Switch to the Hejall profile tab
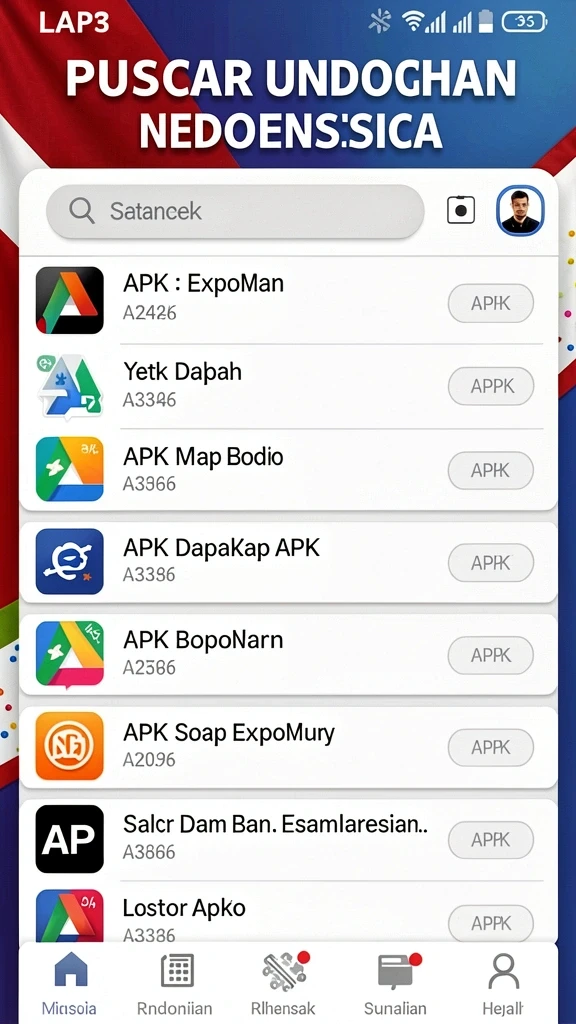The image size is (576, 1024). 503,983
